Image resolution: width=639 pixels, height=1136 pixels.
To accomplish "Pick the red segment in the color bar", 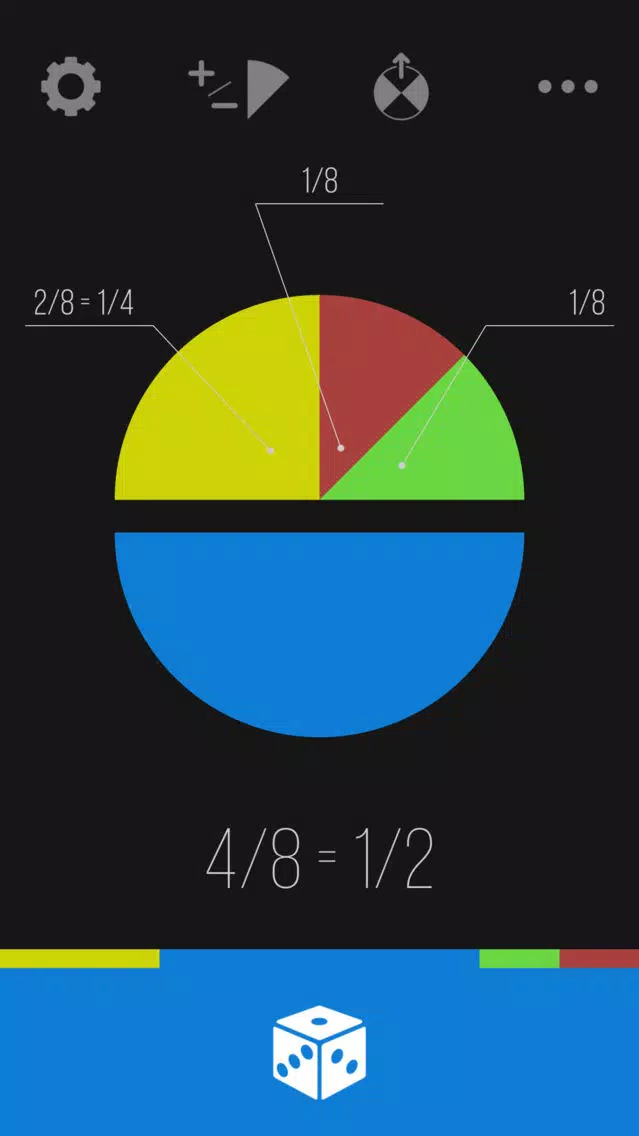I will pyautogui.click(x=599, y=958).
